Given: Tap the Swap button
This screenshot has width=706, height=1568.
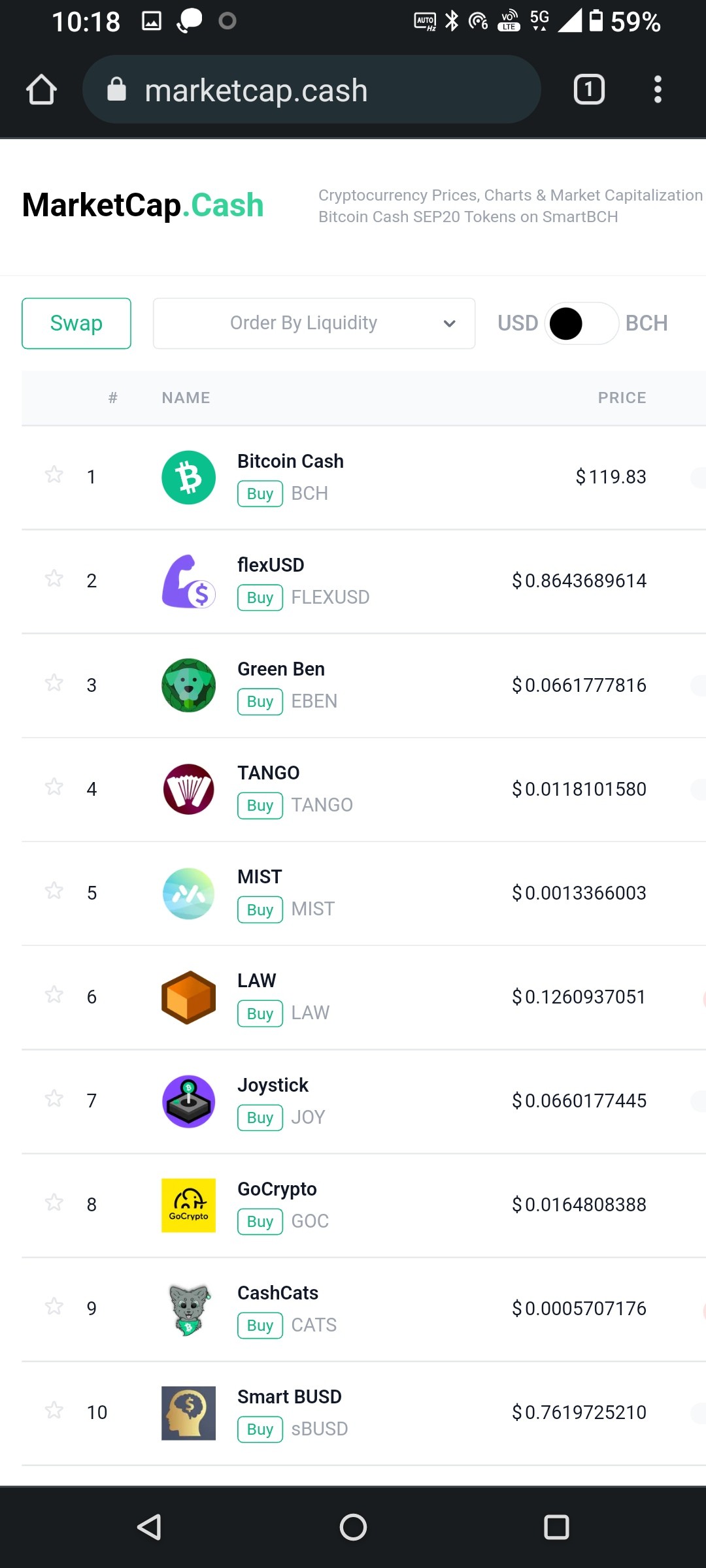Looking at the screenshot, I should pyautogui.click(x=76, y=323).
